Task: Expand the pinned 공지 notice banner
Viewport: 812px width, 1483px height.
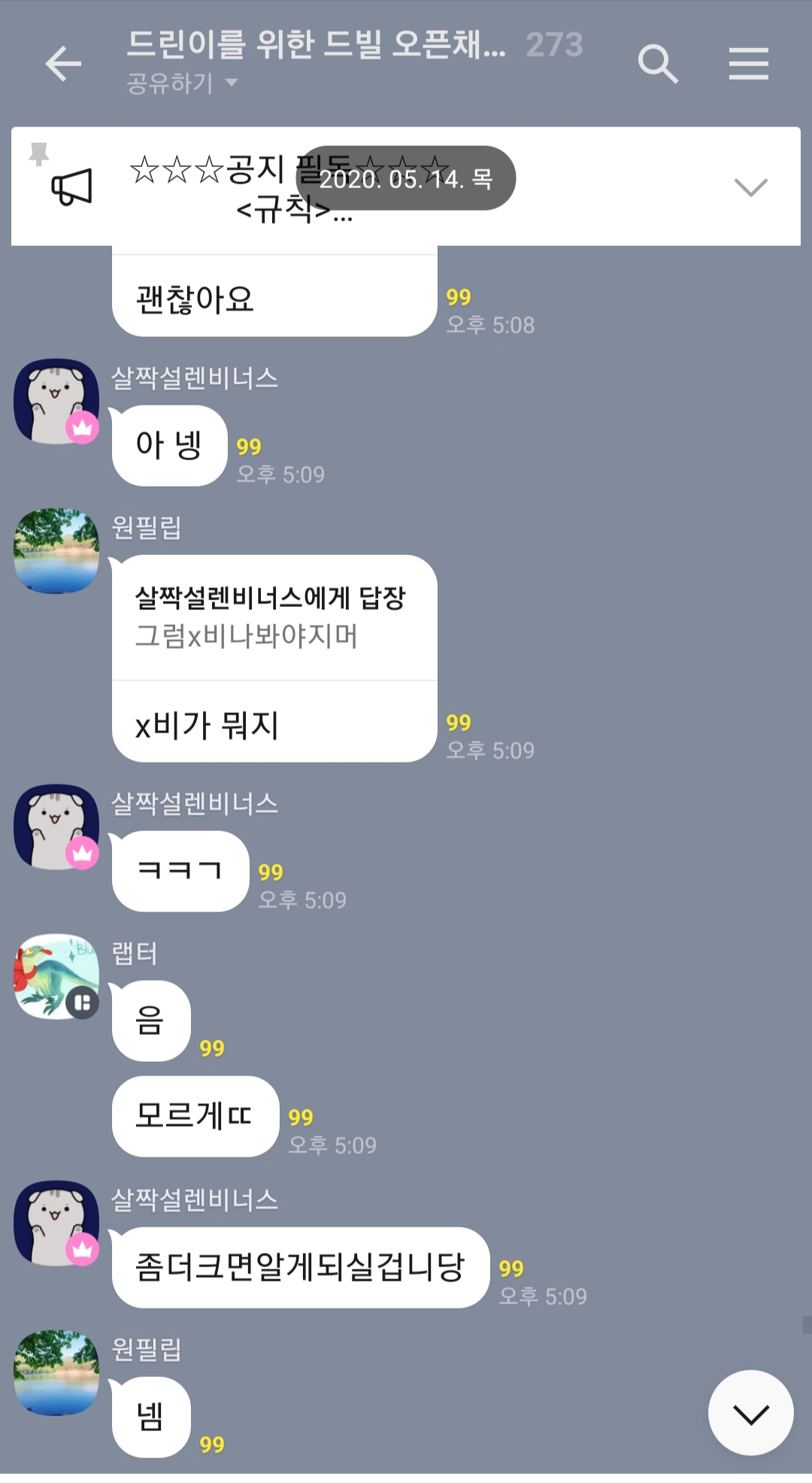Action: (x=751, y=187)
